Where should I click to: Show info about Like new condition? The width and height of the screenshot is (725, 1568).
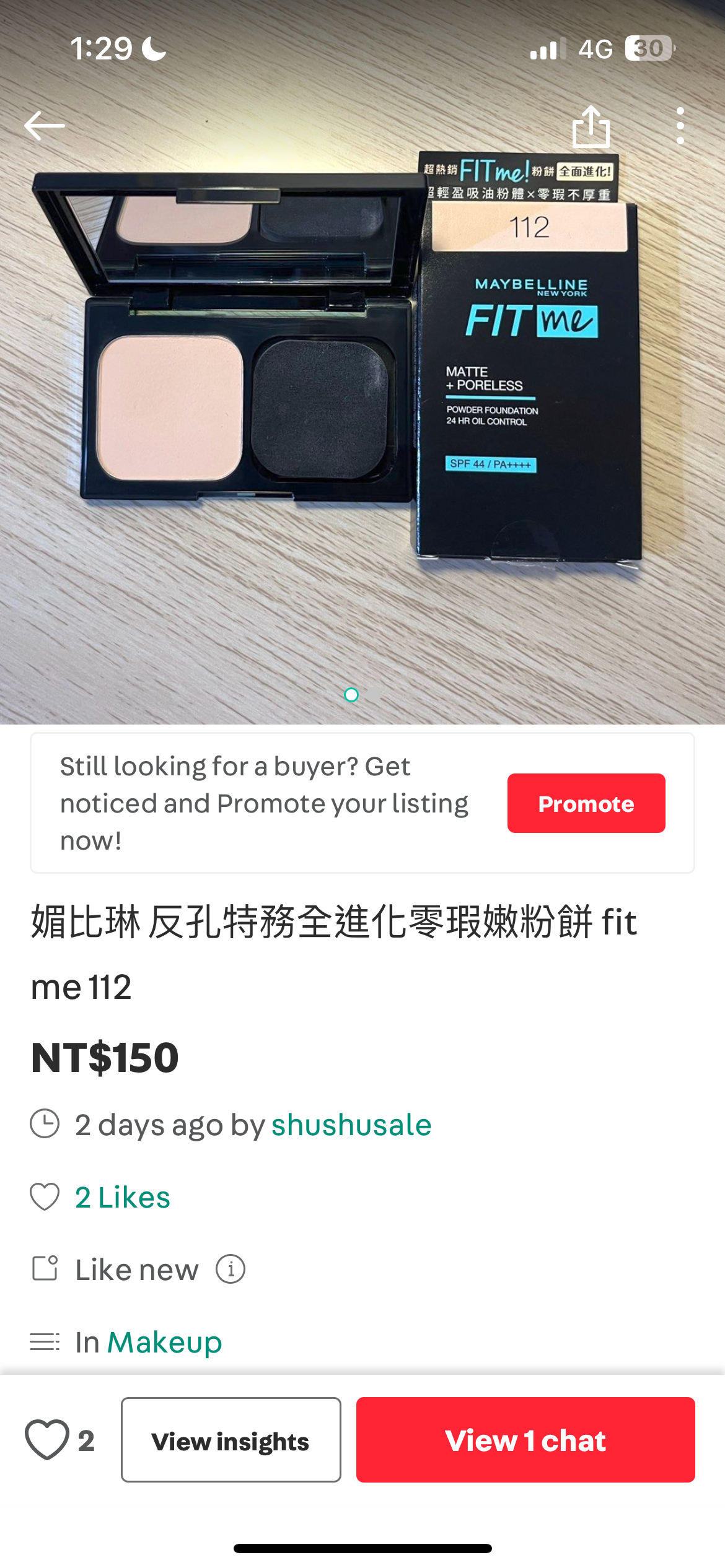tap(231, 1270)
